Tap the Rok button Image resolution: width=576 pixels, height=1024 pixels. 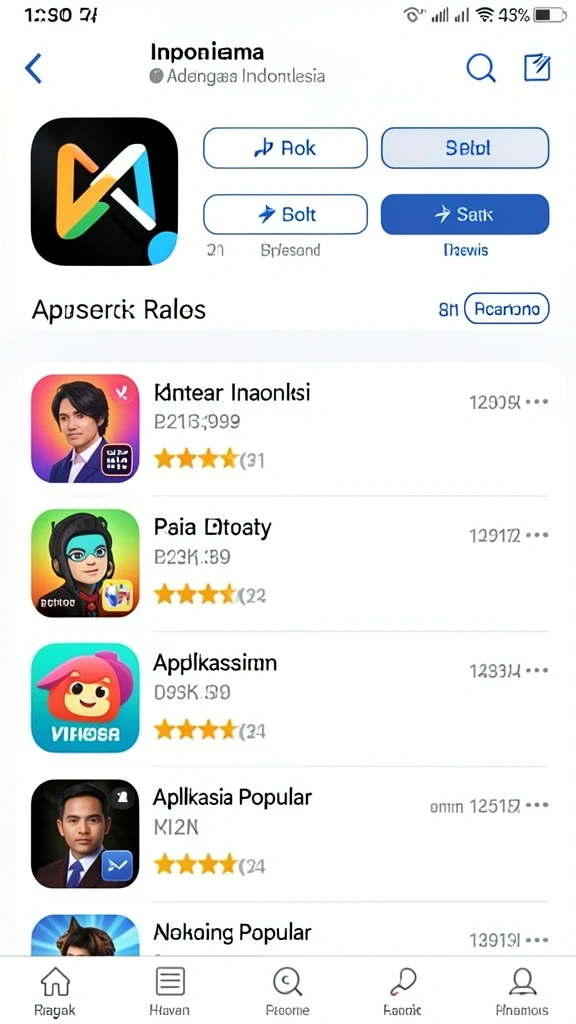click(285, 148)
